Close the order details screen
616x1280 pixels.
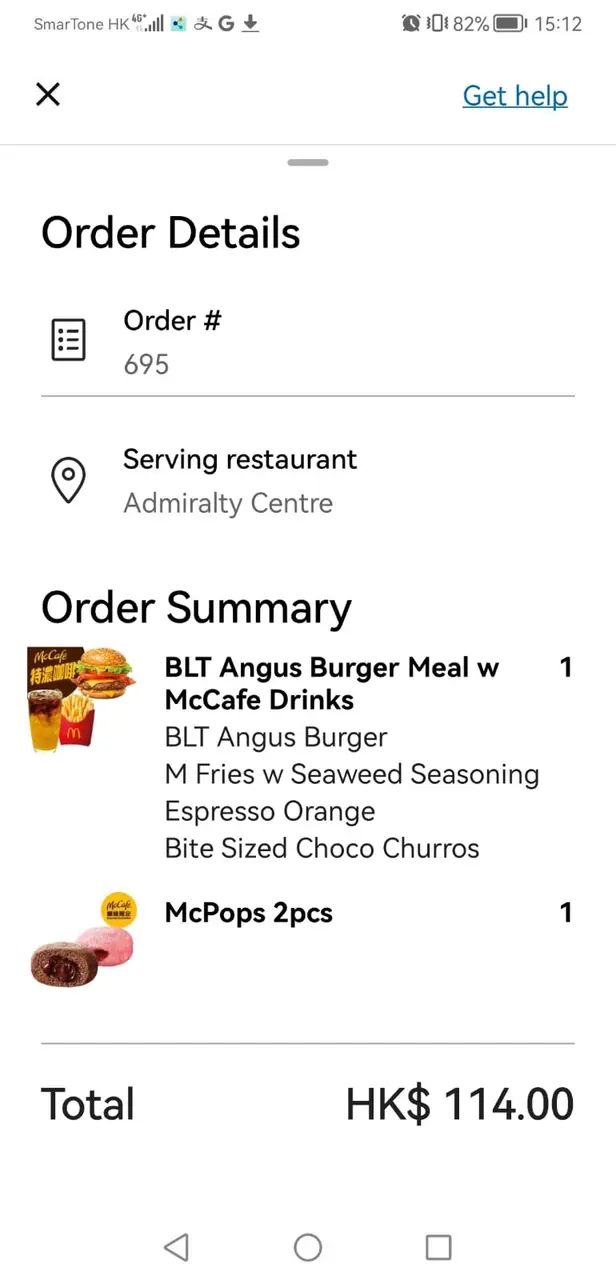pos(48,95)
